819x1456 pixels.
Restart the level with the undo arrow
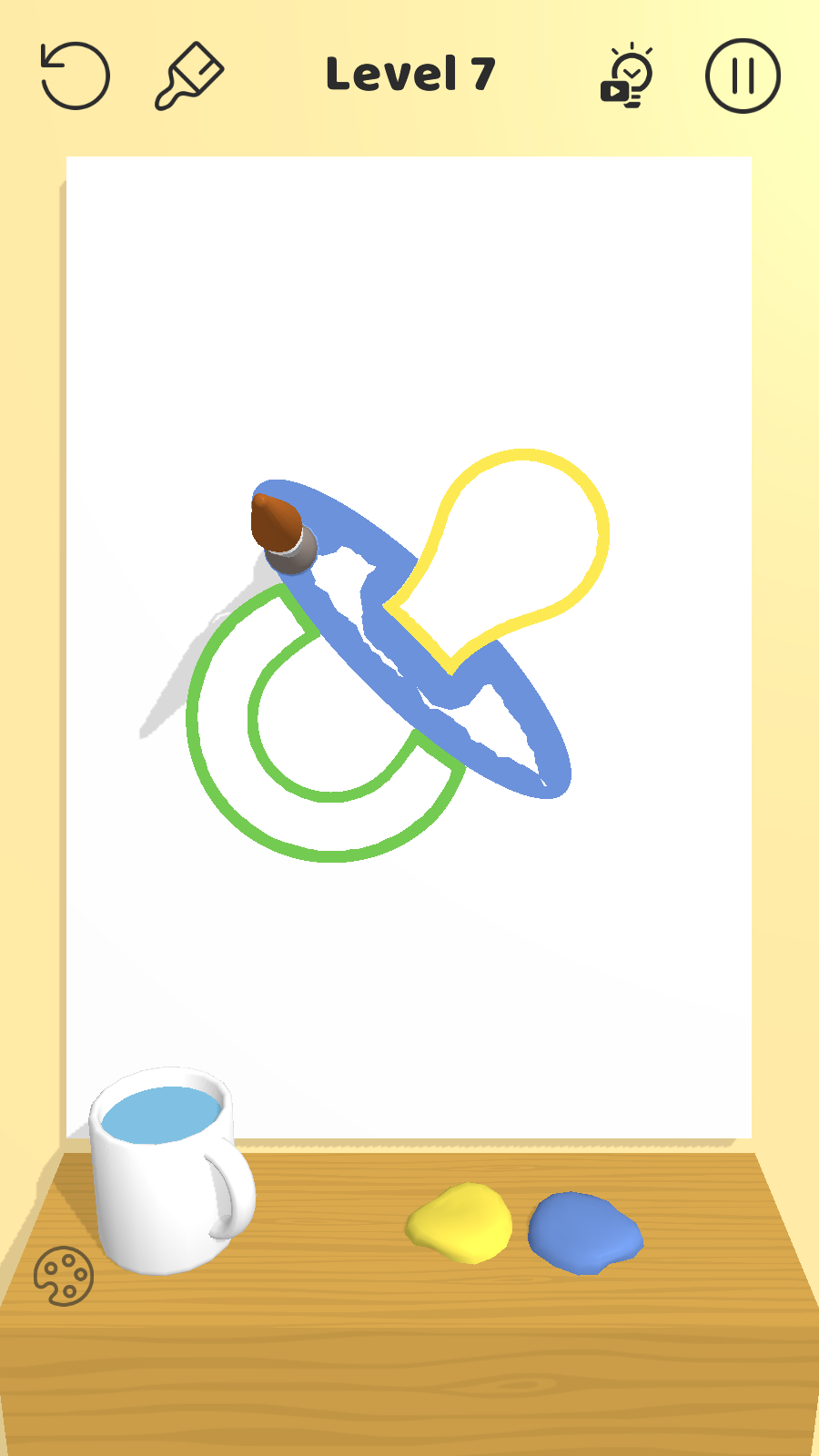76,76
